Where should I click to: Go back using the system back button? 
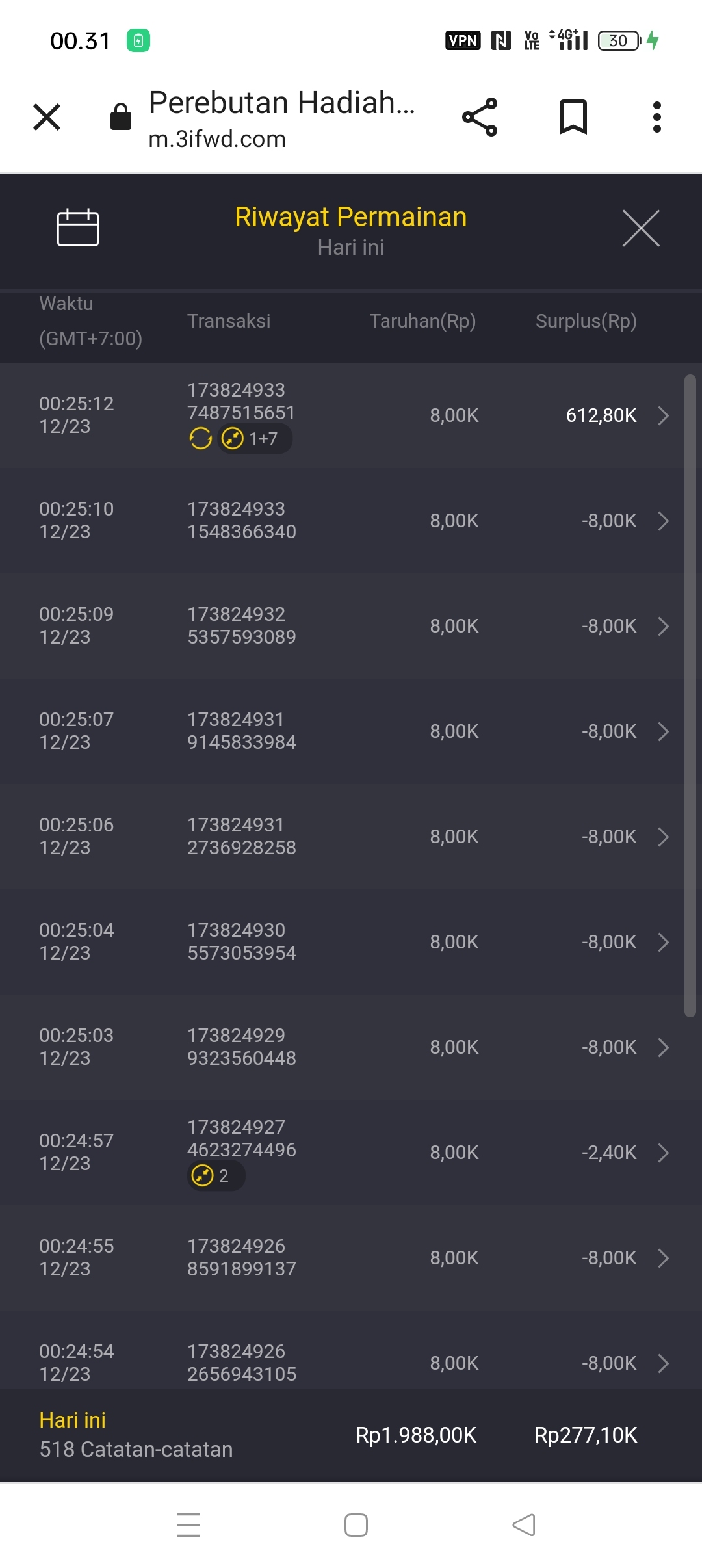point(524,1524)
